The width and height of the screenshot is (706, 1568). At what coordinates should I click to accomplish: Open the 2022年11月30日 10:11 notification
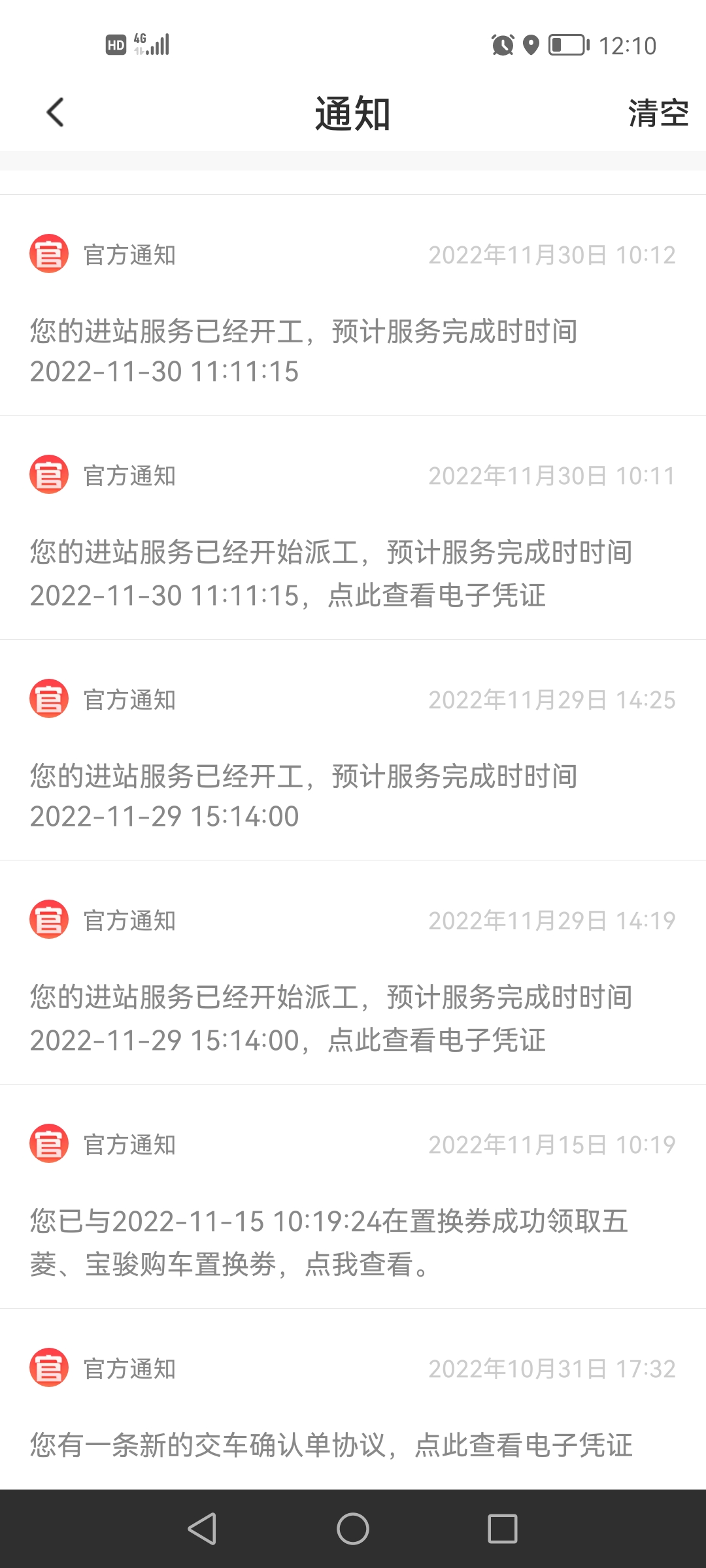[353, 527]
